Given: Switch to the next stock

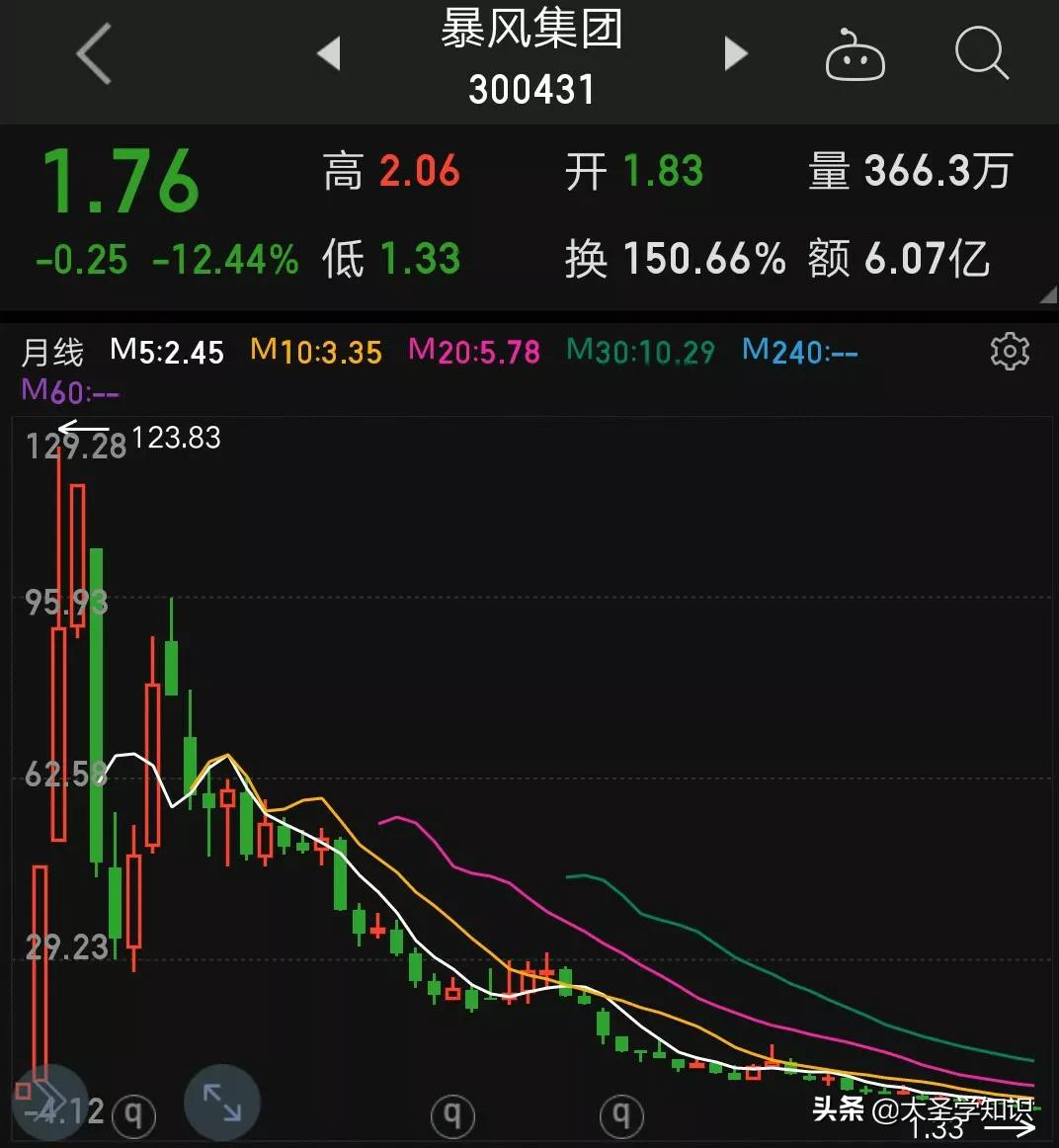Looking at the screenshot, I should pyautogui.click(x=735, y=53).
